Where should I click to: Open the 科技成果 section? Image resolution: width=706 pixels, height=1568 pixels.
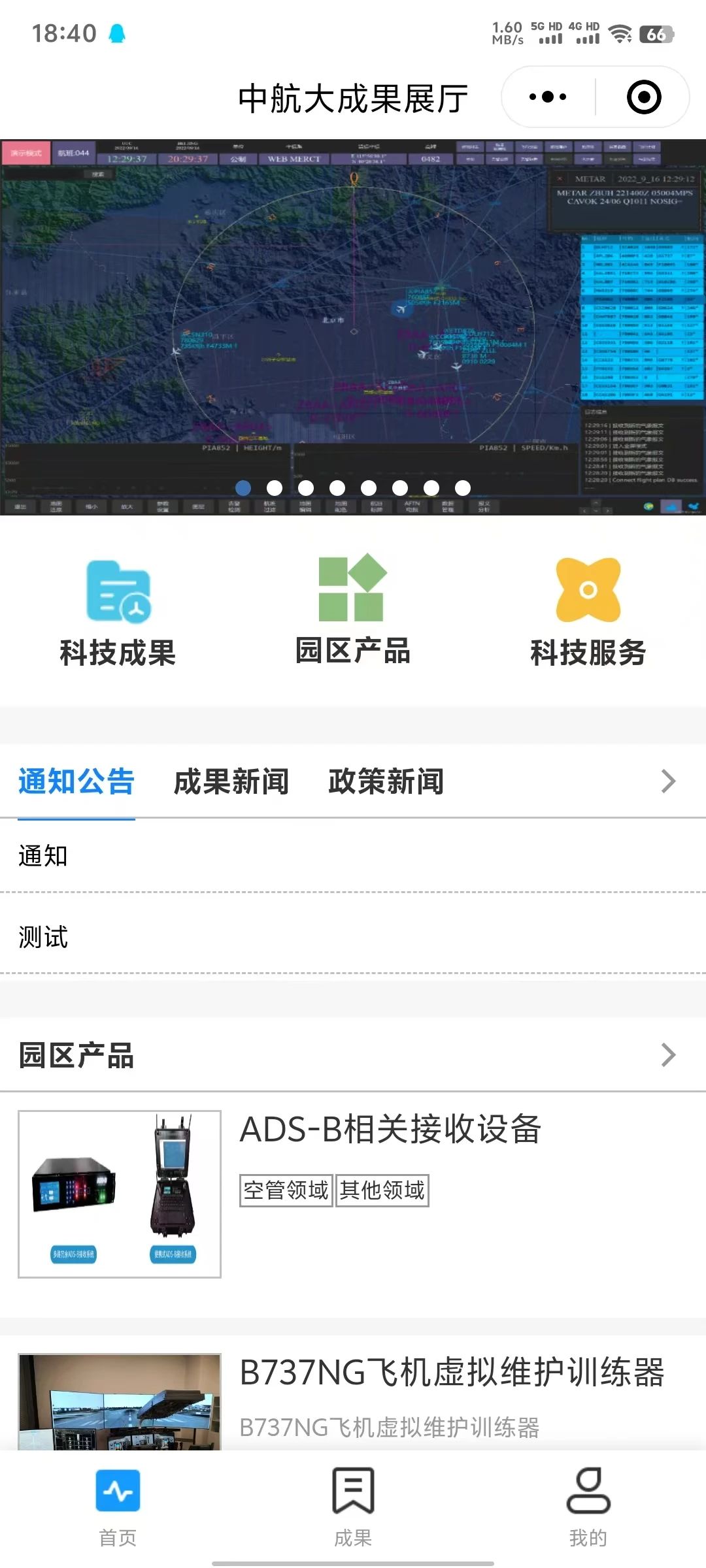118,613
